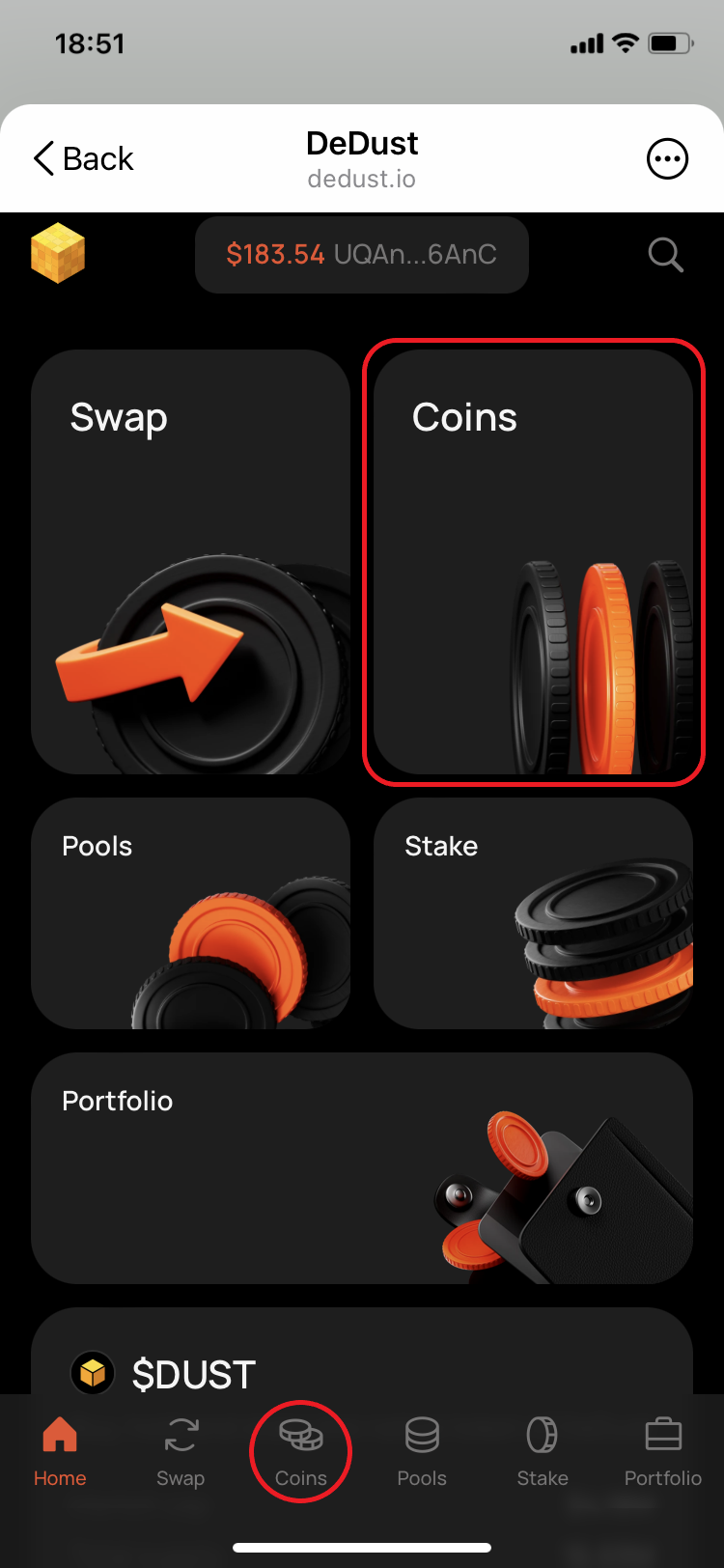
Task: Switch to the Swap tab
Action: tap(181, 1451)
